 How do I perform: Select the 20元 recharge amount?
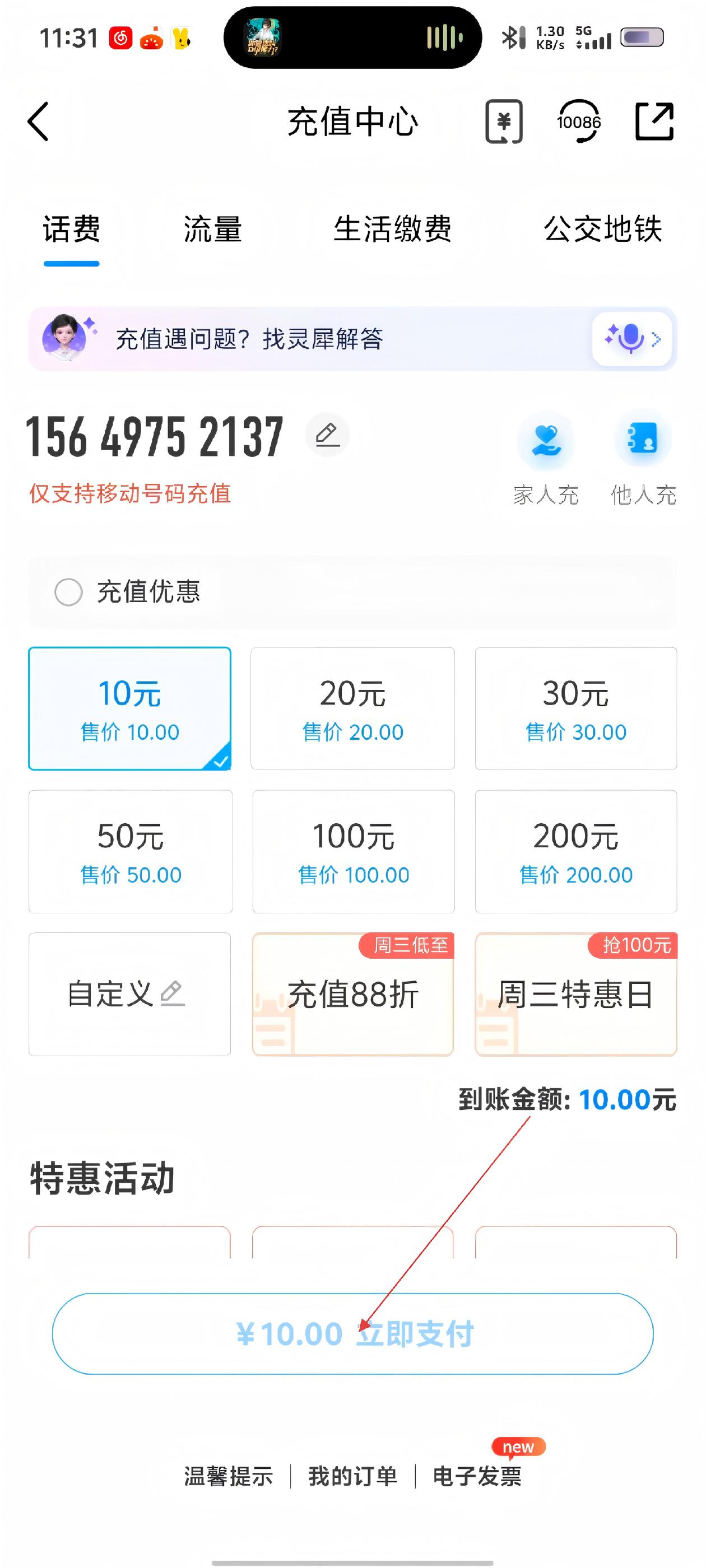(x=352, y=708)
